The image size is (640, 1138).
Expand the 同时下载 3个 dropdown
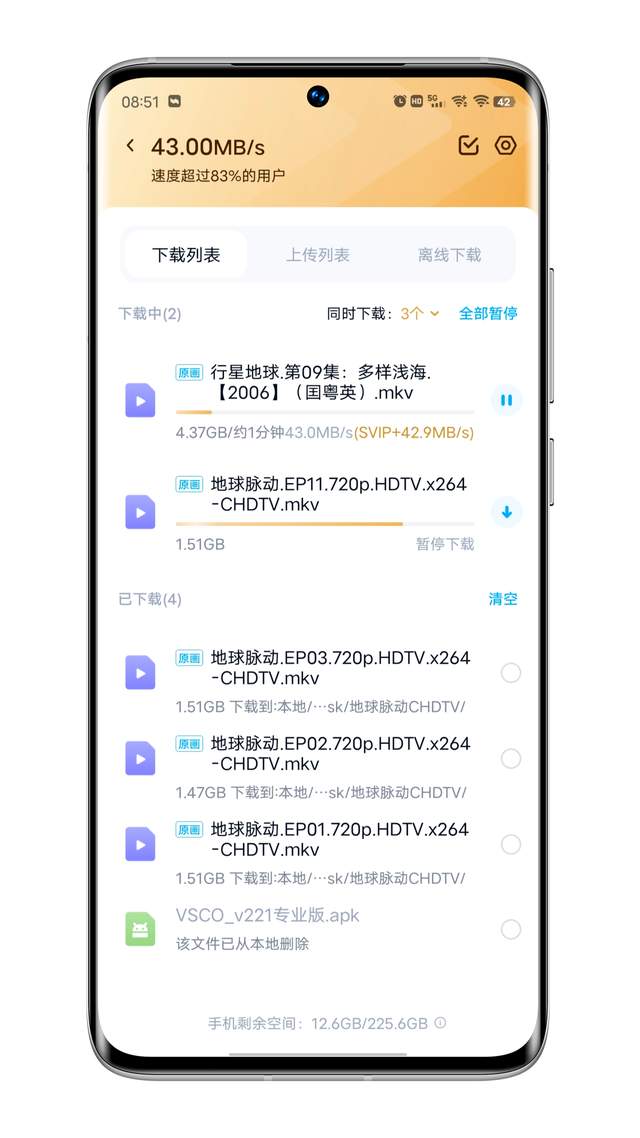[x=419, y=313]
